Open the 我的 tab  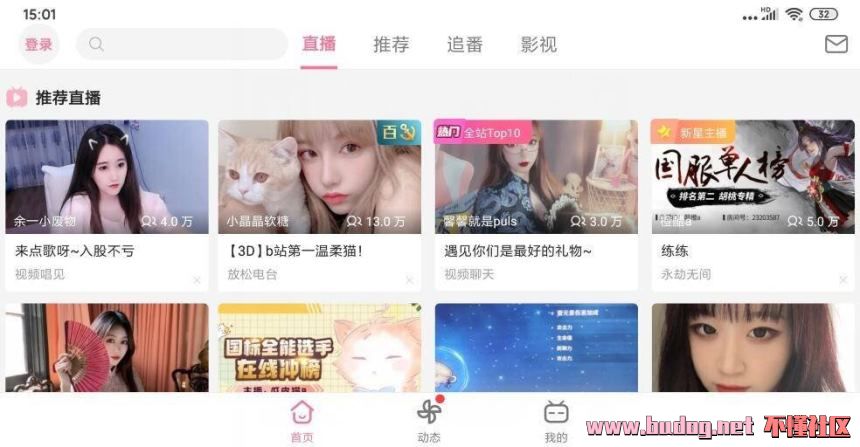[556, 421]
